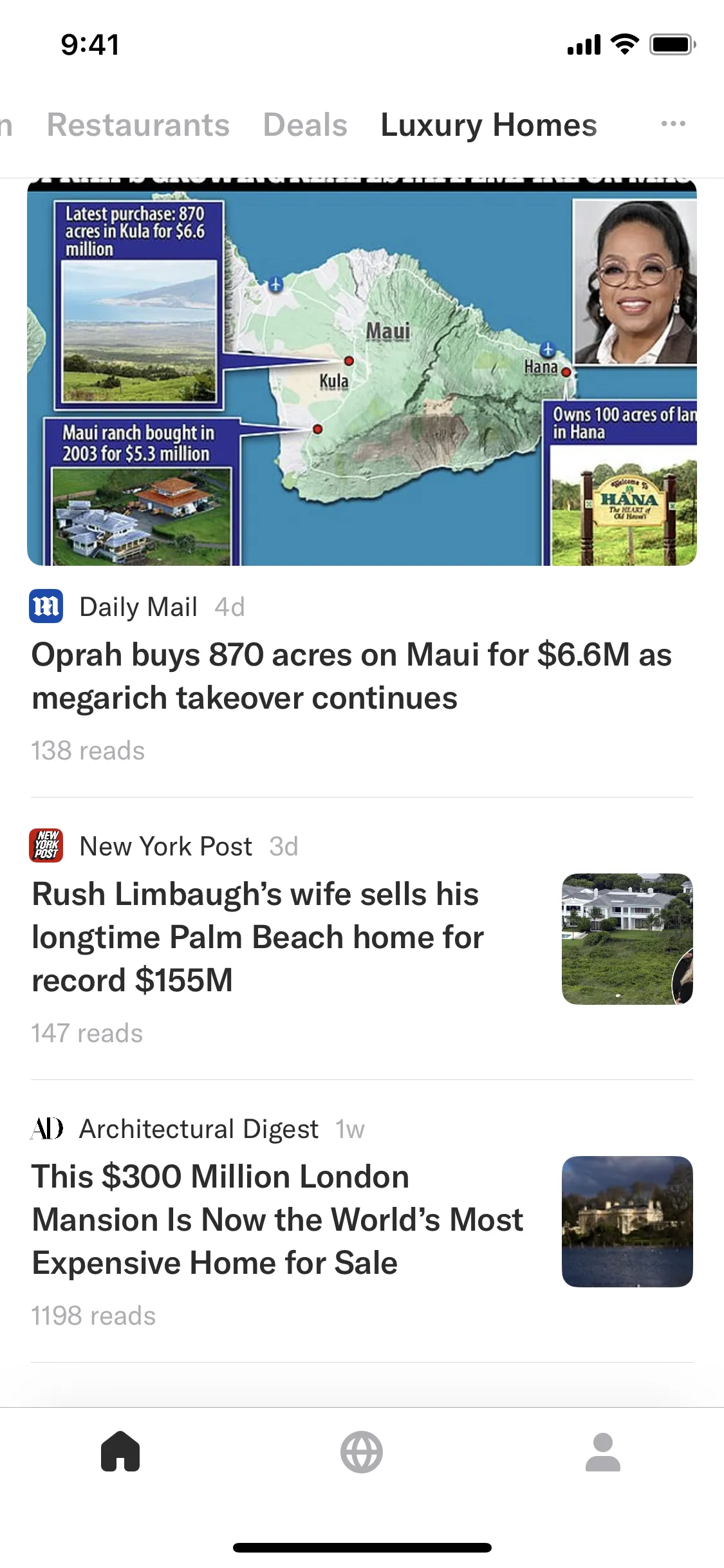Open the $300 Million London Mansion article

(278, 1220)
